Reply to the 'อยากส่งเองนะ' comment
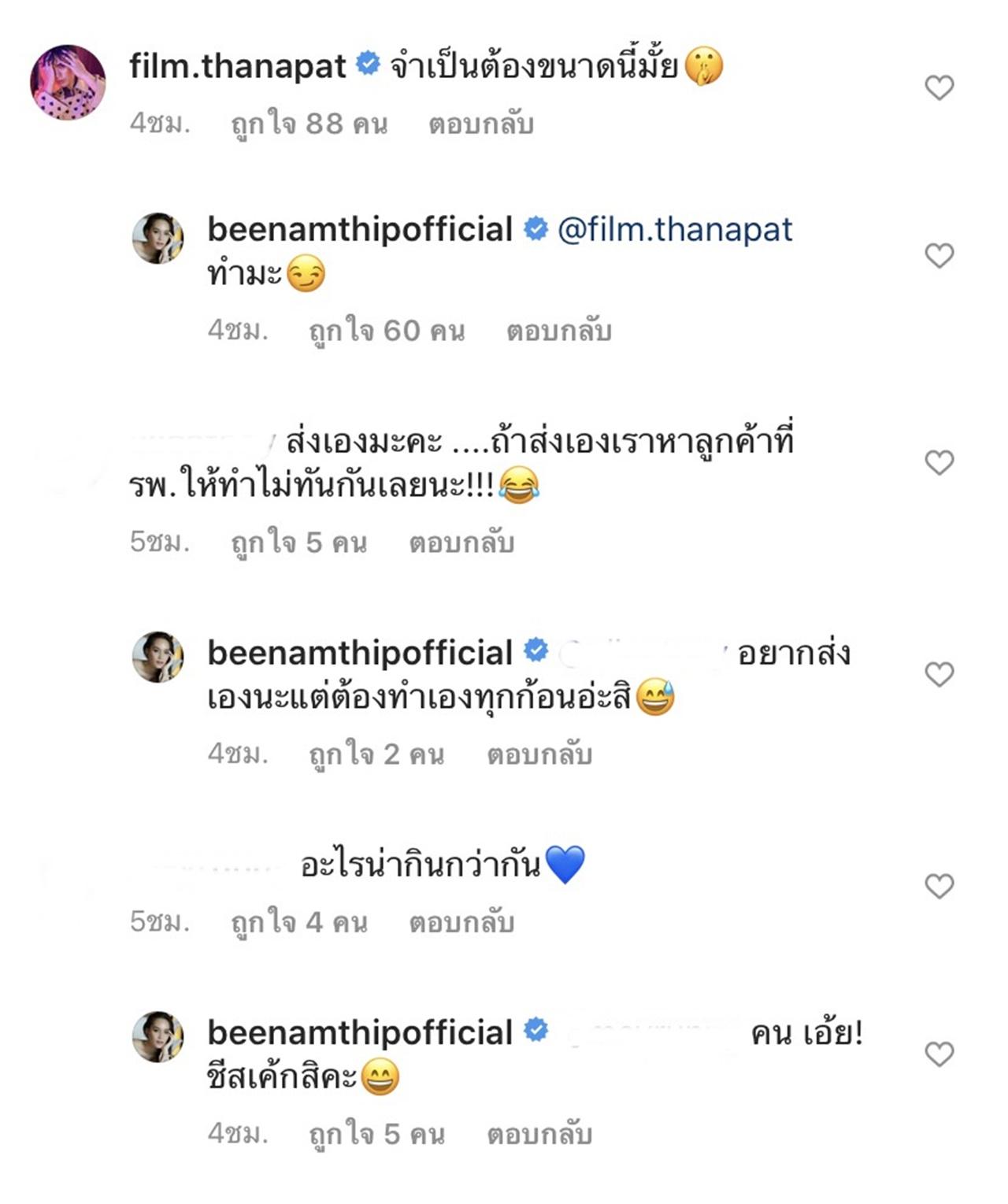 (539, 755)
